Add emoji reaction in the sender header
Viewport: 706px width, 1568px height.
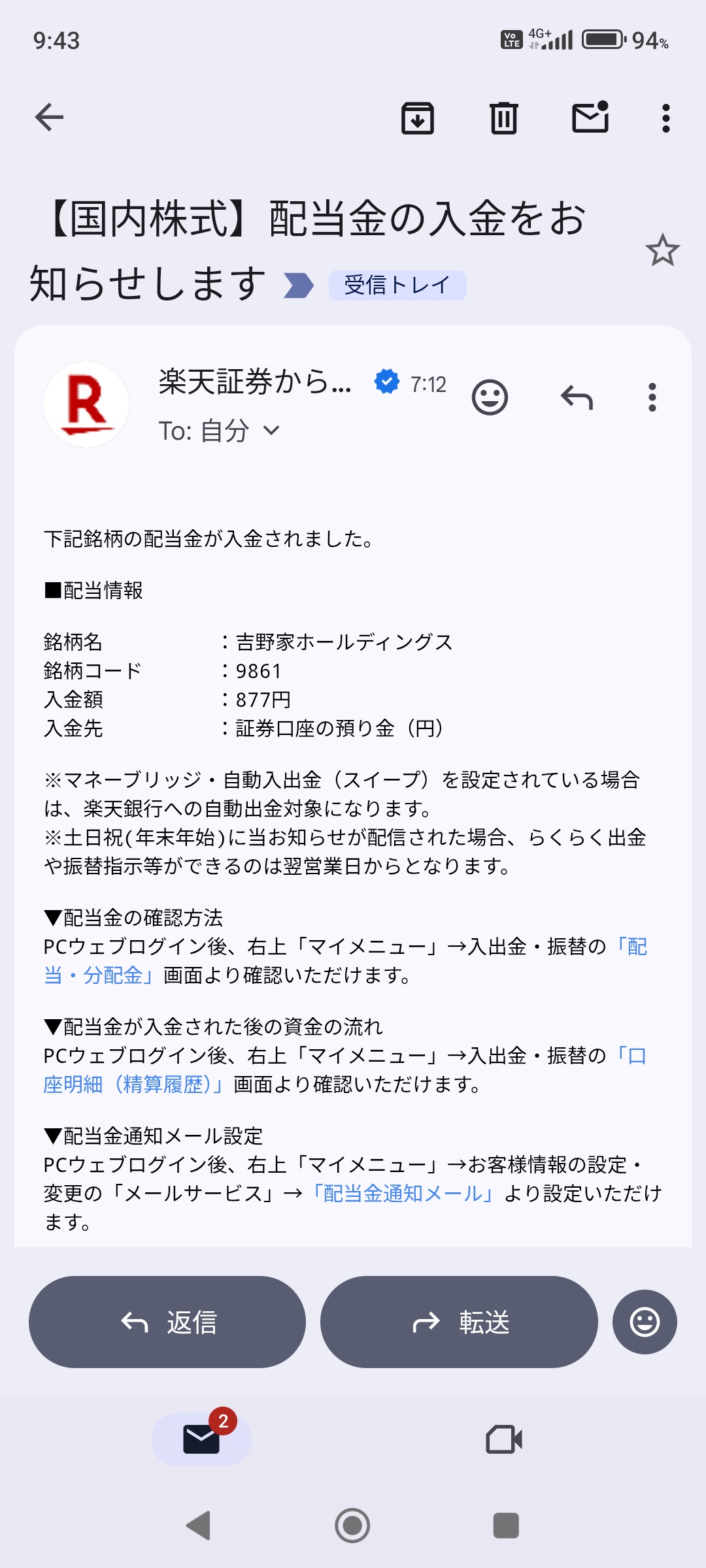pyautogui.click(x=490, y=397)
